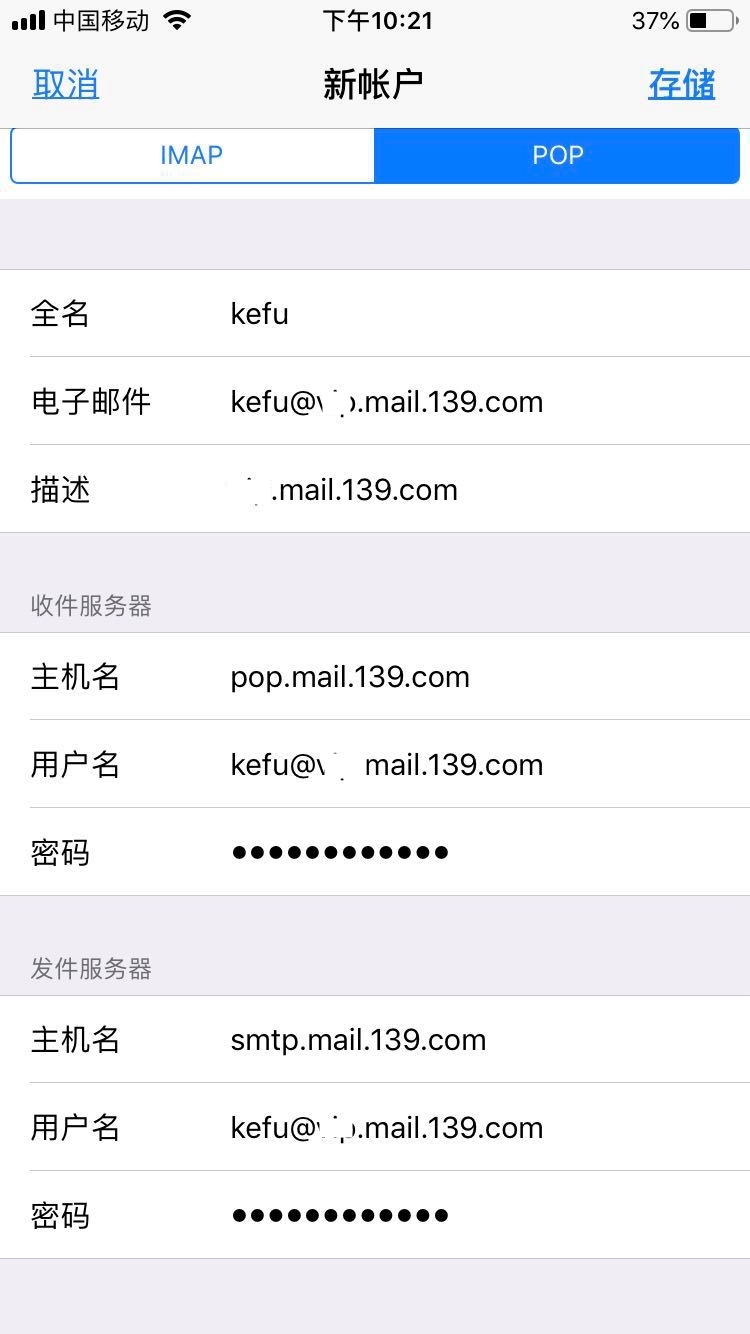Tap 存储 to save the account
This screenshot has height=1334, width=750.
(x=681, y=84)
